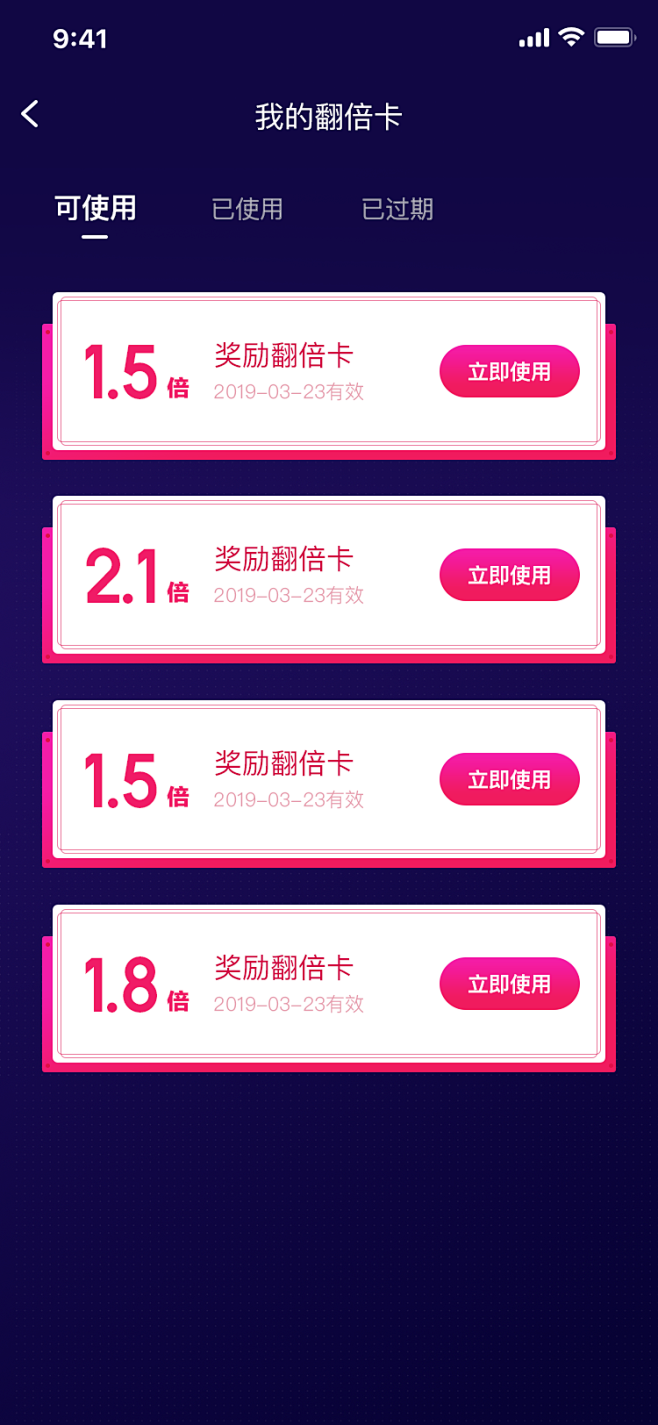This screenshot has height=1425, width=658.
Task: Tap 立即使用 on the 2.1倍 card
Action: [509, 575]
